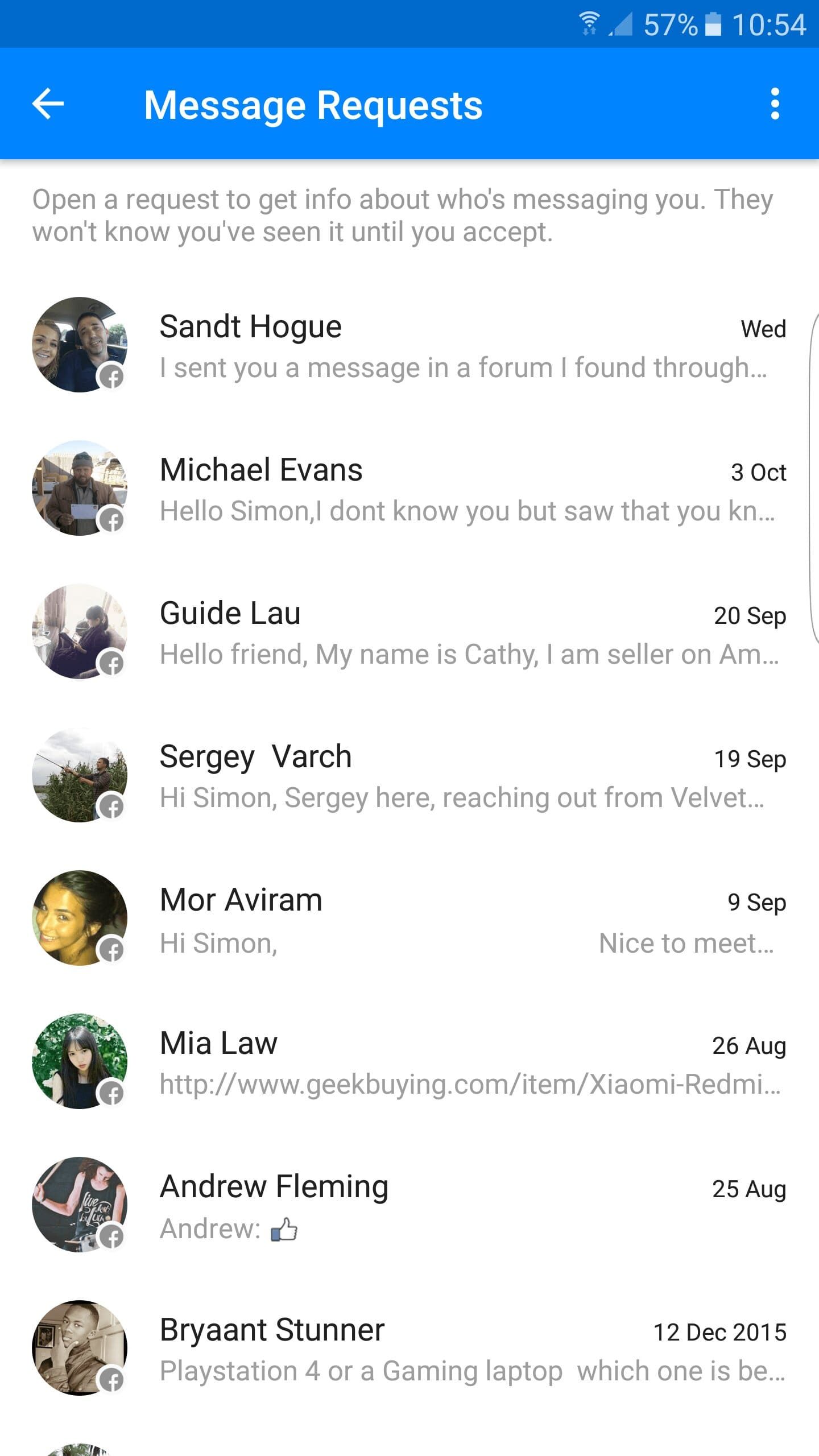
Task: Go back from Message Requests
Action: click(x=48, y=104)
